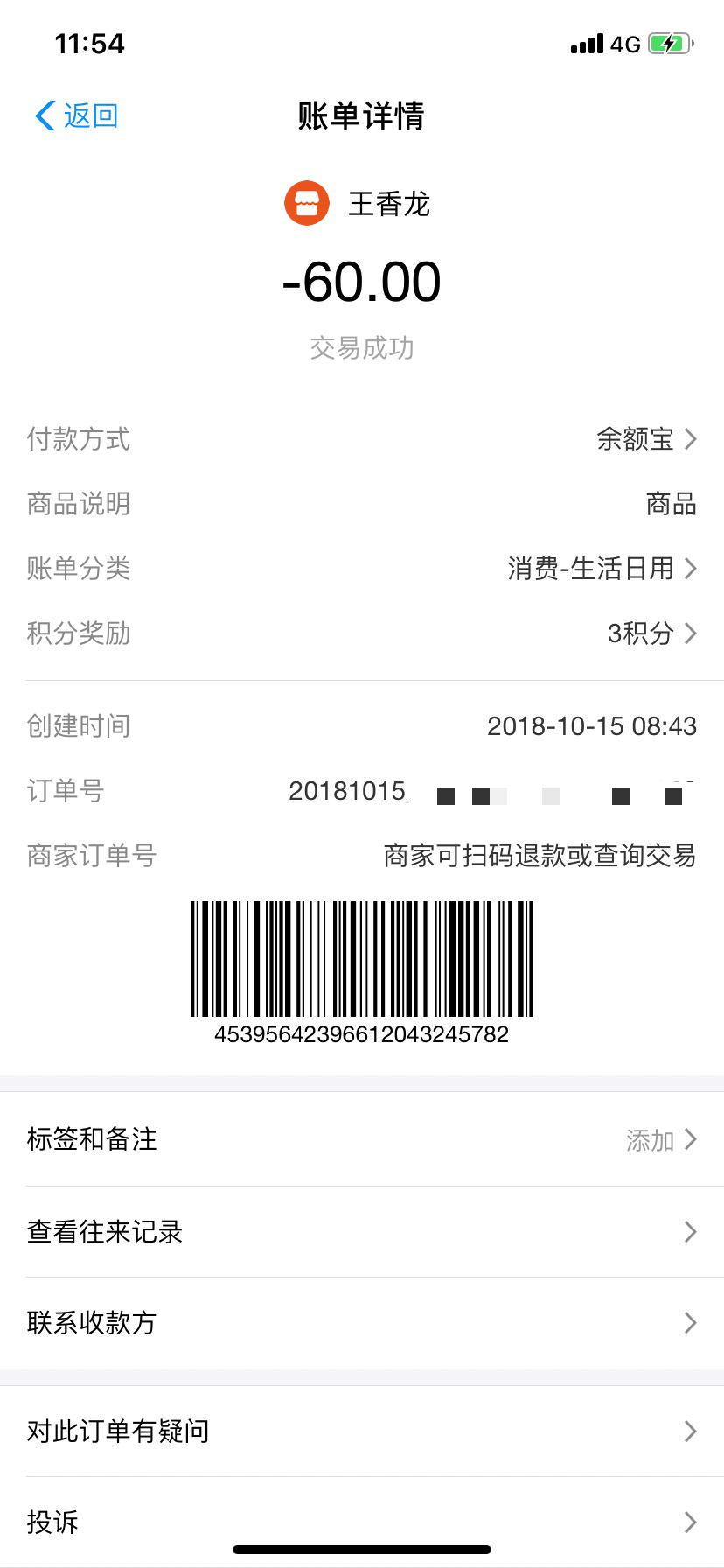Open merchant 王香龙's page

tap(358, 204)
